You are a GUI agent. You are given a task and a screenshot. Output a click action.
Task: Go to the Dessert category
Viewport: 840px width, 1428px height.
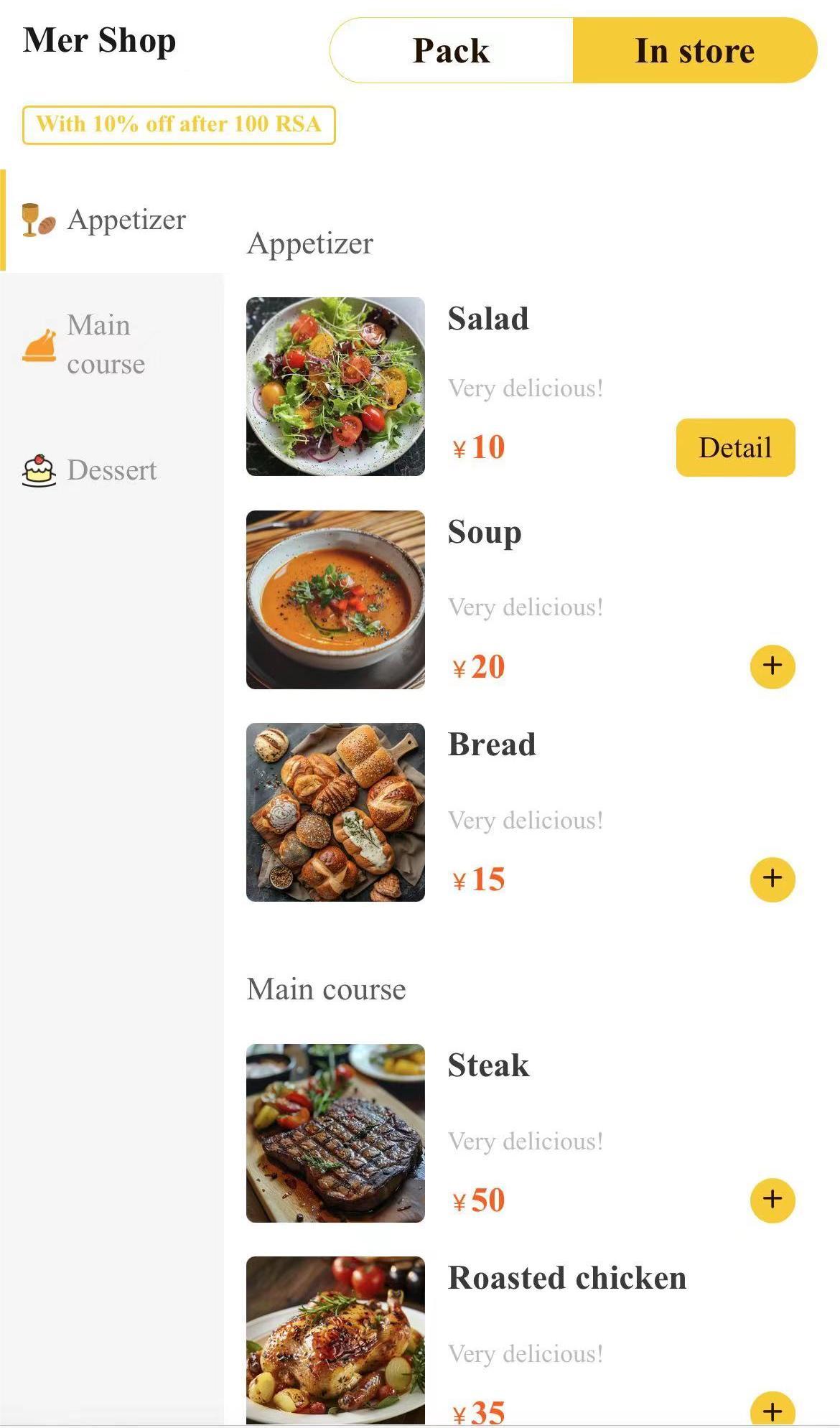pos(111,470)
